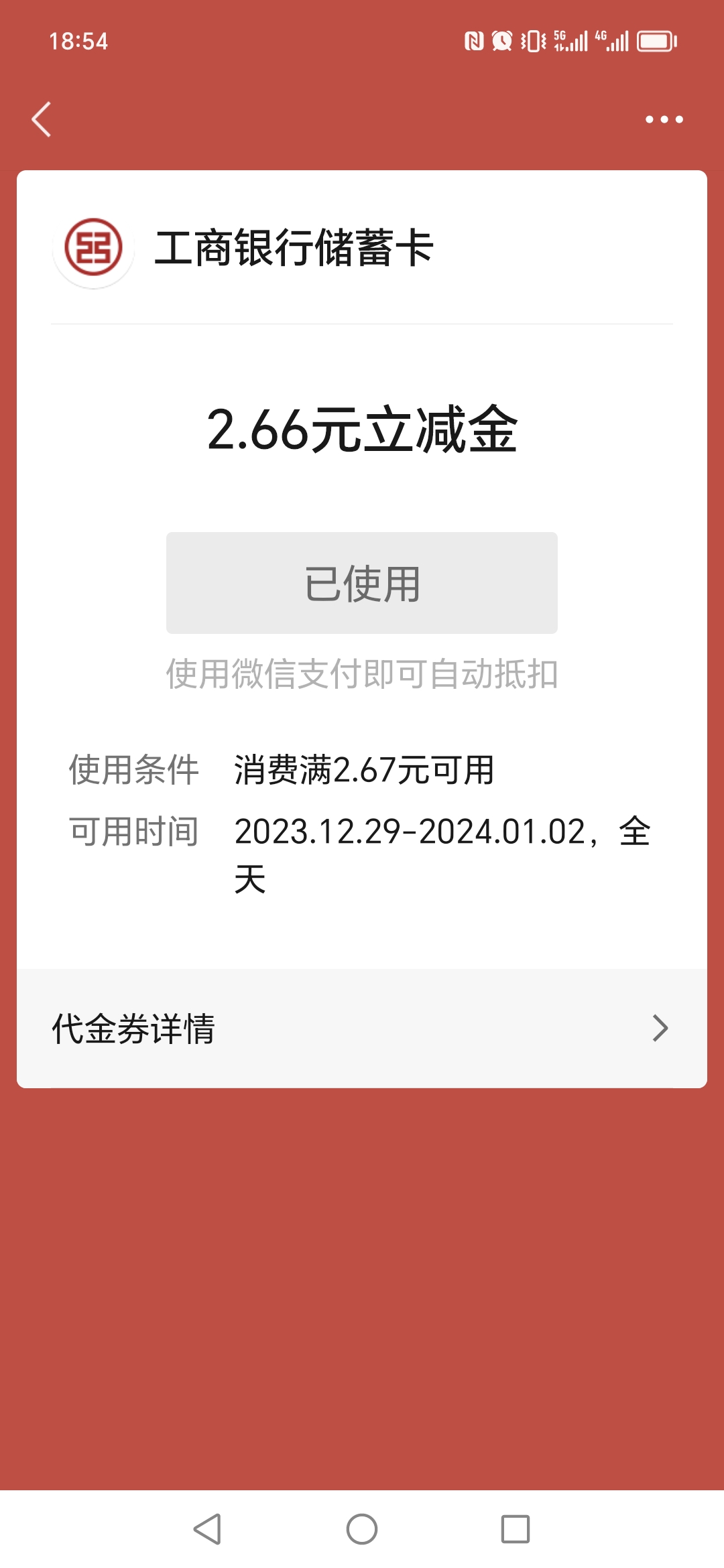Screen dimensions: 724x1568
Task: Tap the system home button
Action: (x=362, y=1529)
